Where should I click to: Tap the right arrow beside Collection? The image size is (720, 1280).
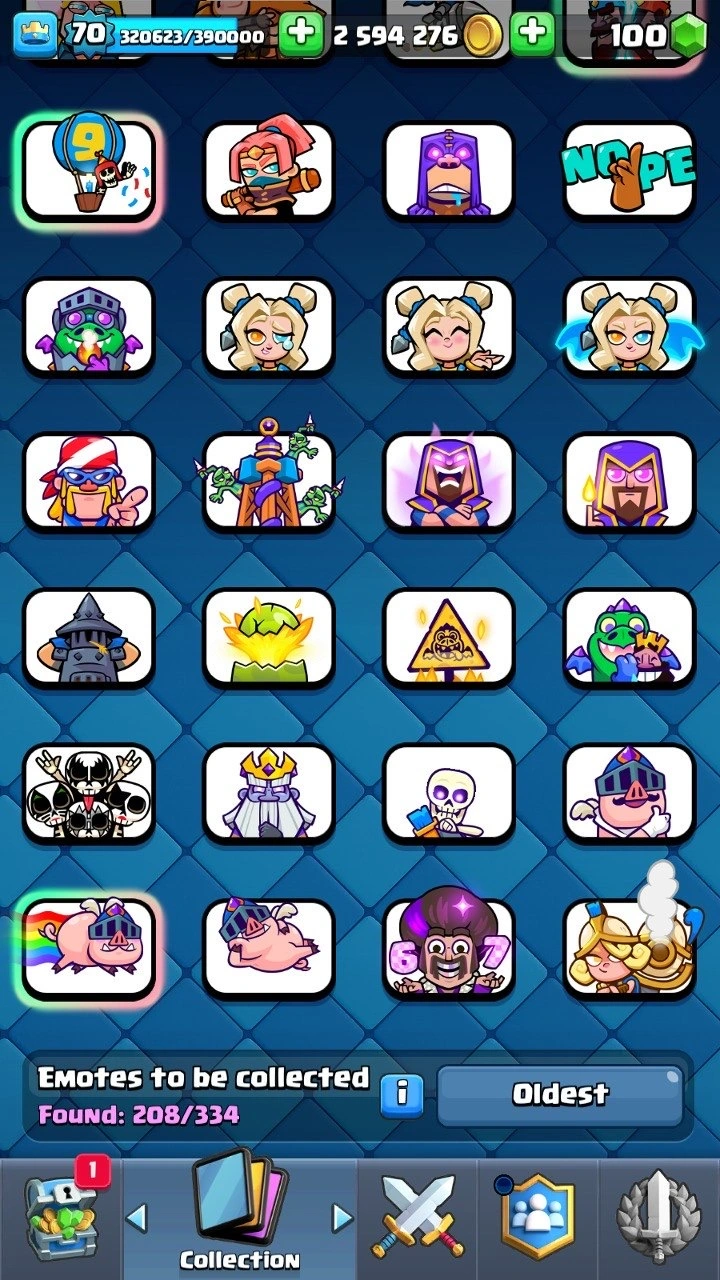pos(342,1217)
